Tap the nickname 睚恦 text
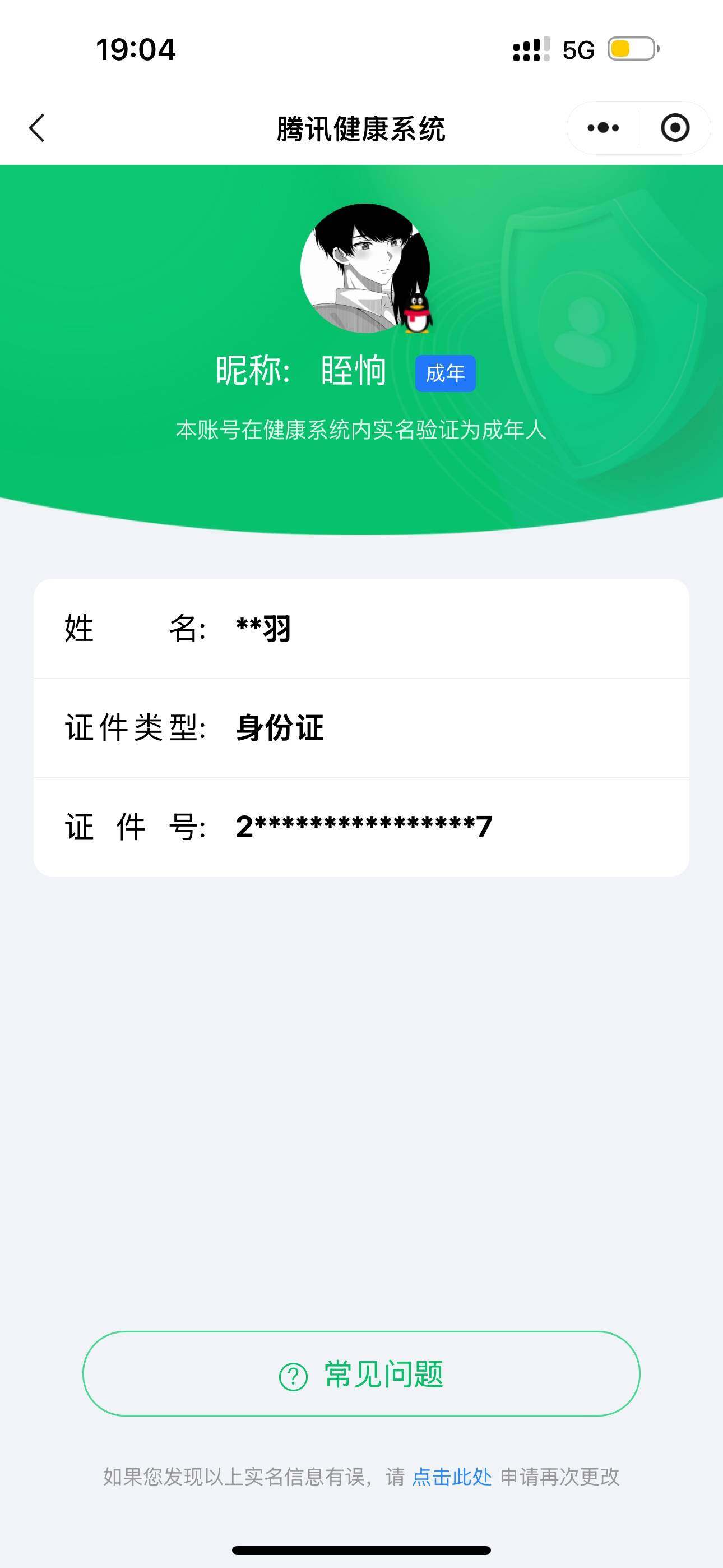Viewport: 723px width, 1568px height. coord(353,372)
